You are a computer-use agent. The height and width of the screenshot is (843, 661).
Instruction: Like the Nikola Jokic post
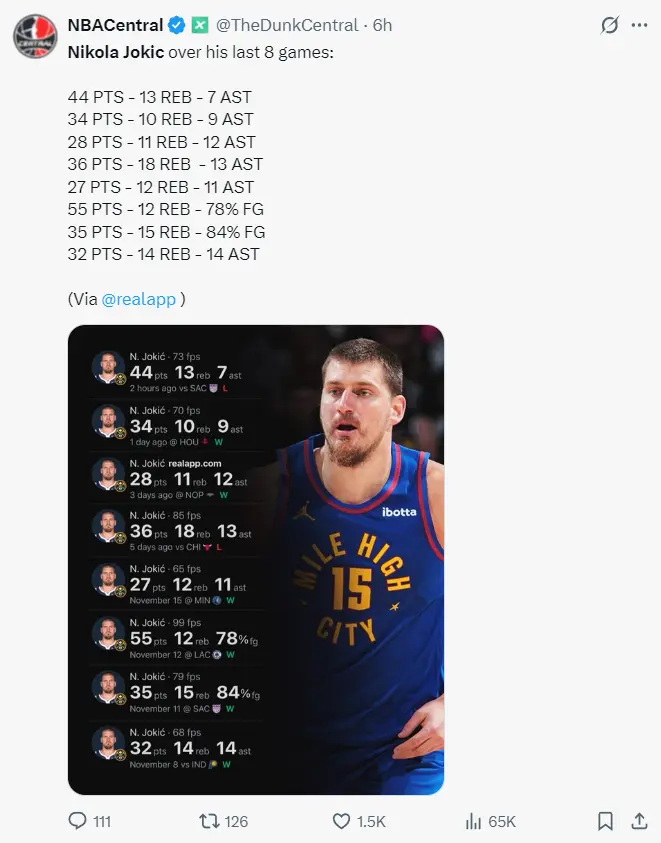tap(342, 821)
